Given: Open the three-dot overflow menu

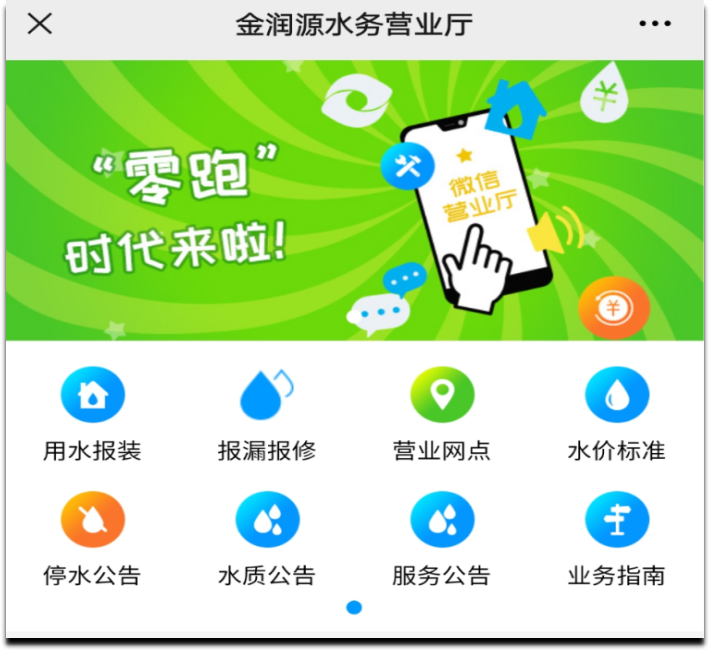Looking at the screenshot, I should (x=655, y=24).
